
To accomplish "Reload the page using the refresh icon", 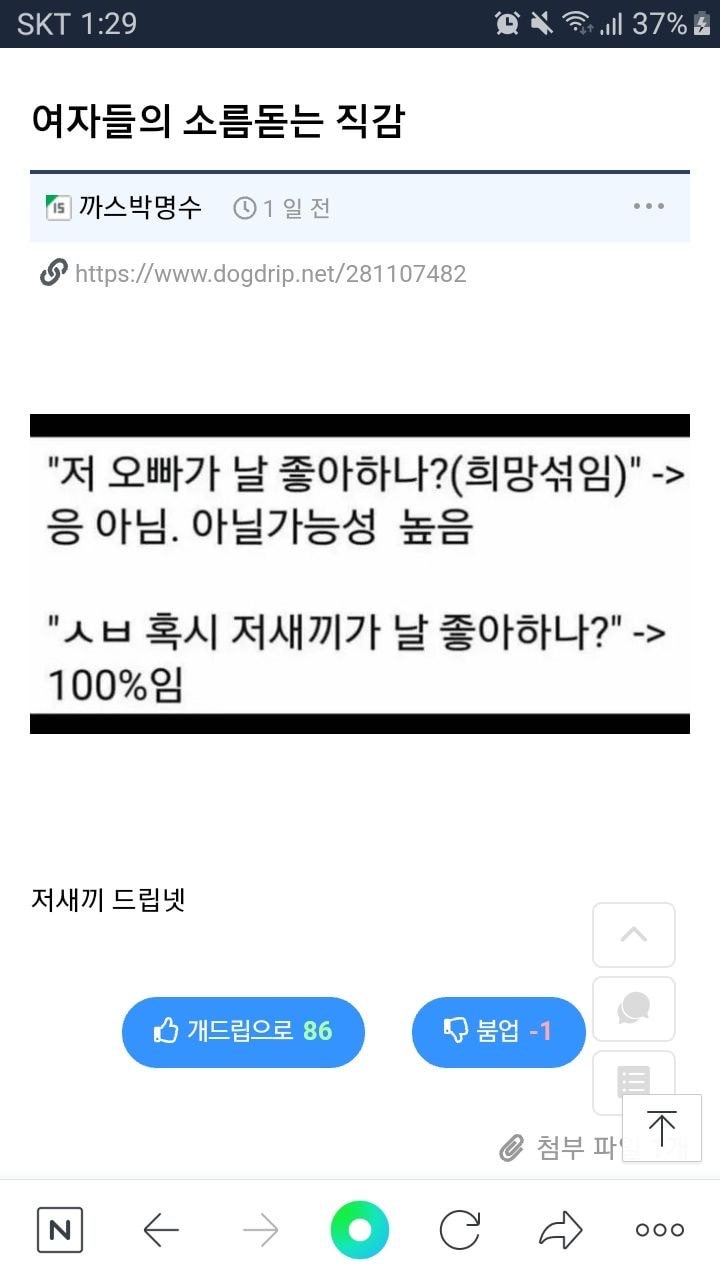I will tap(460, 1229).
